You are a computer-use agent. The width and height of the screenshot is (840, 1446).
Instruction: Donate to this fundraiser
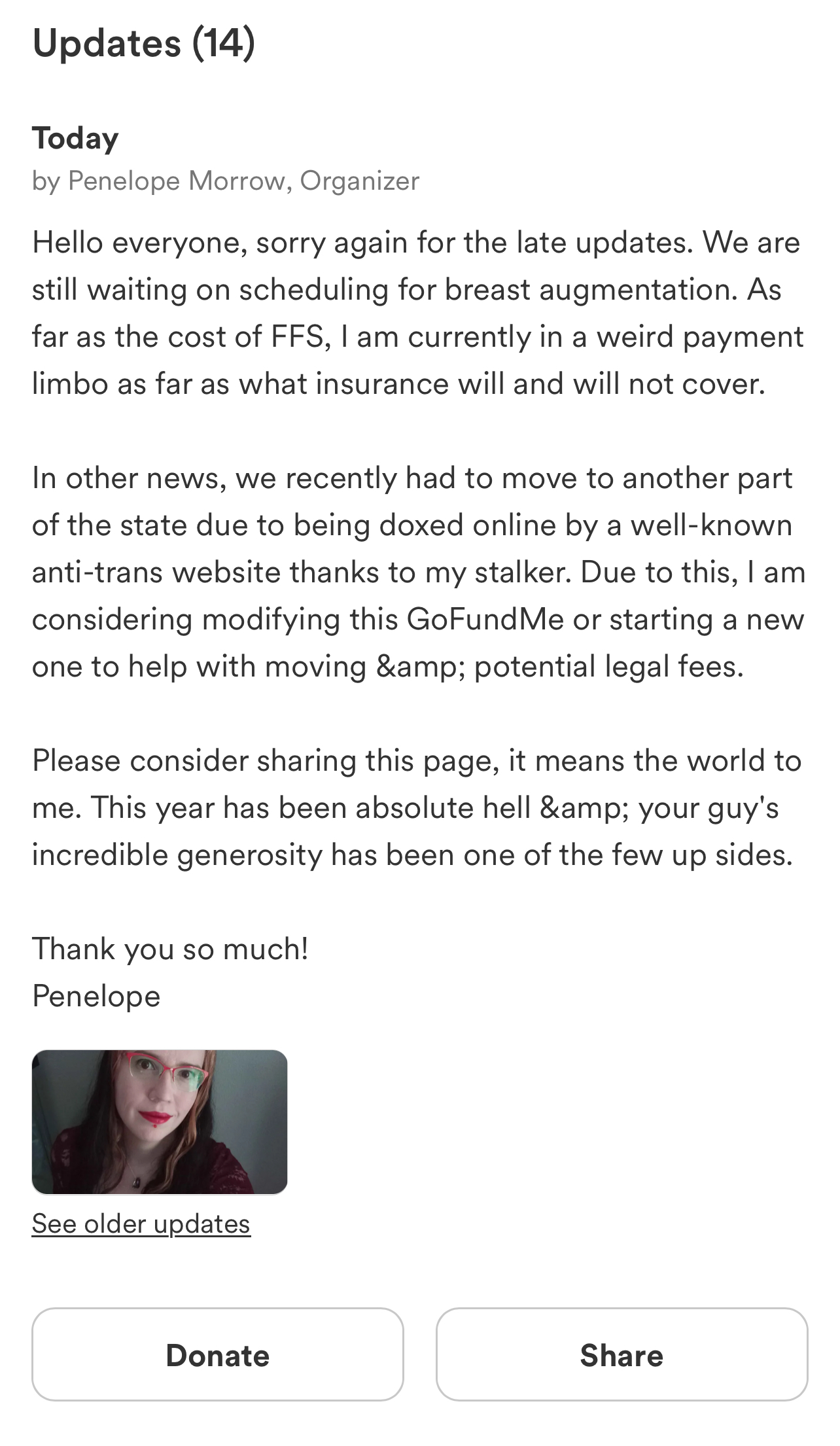218,1354
